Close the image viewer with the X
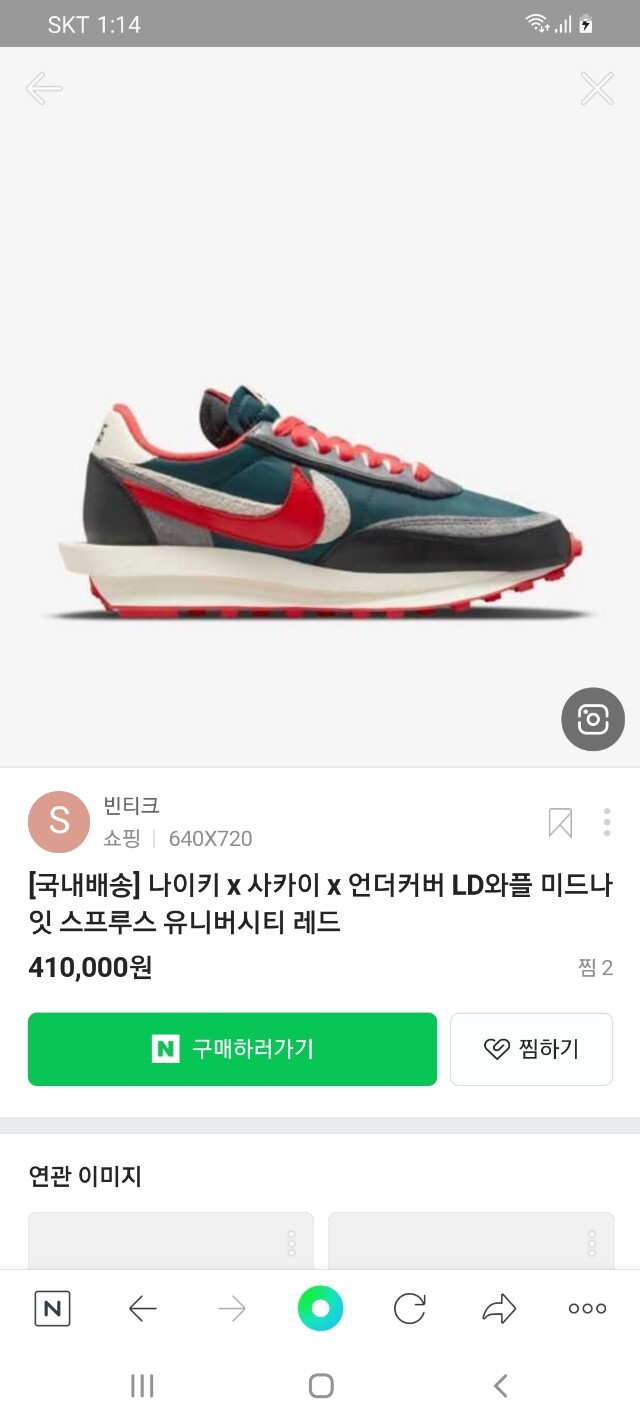Viewport: 640px width, 1422px height. pyautogui.click(x=597, y=88)
